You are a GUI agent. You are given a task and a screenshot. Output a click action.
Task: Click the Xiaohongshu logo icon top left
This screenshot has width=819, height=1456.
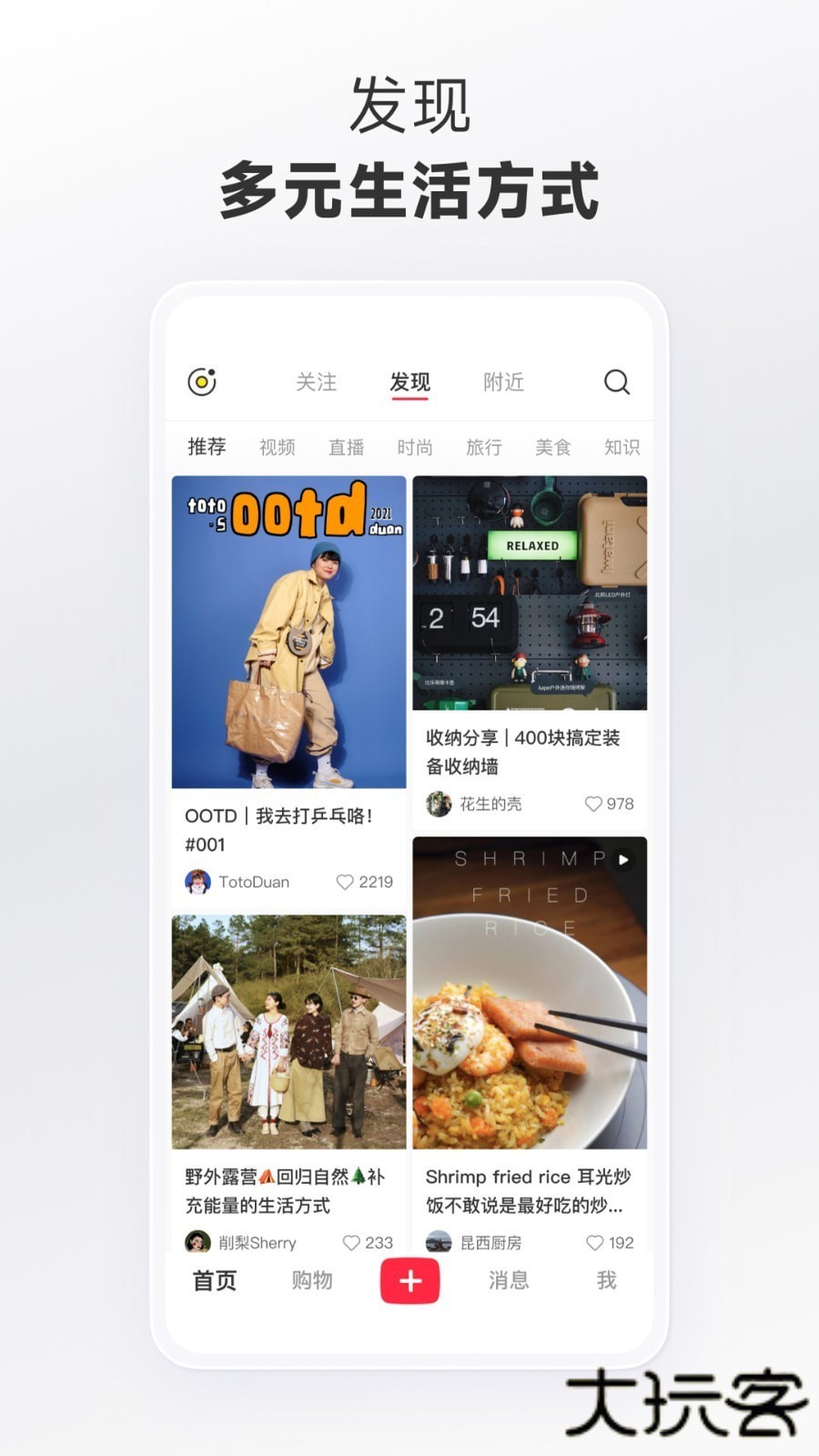click(202, 380)
